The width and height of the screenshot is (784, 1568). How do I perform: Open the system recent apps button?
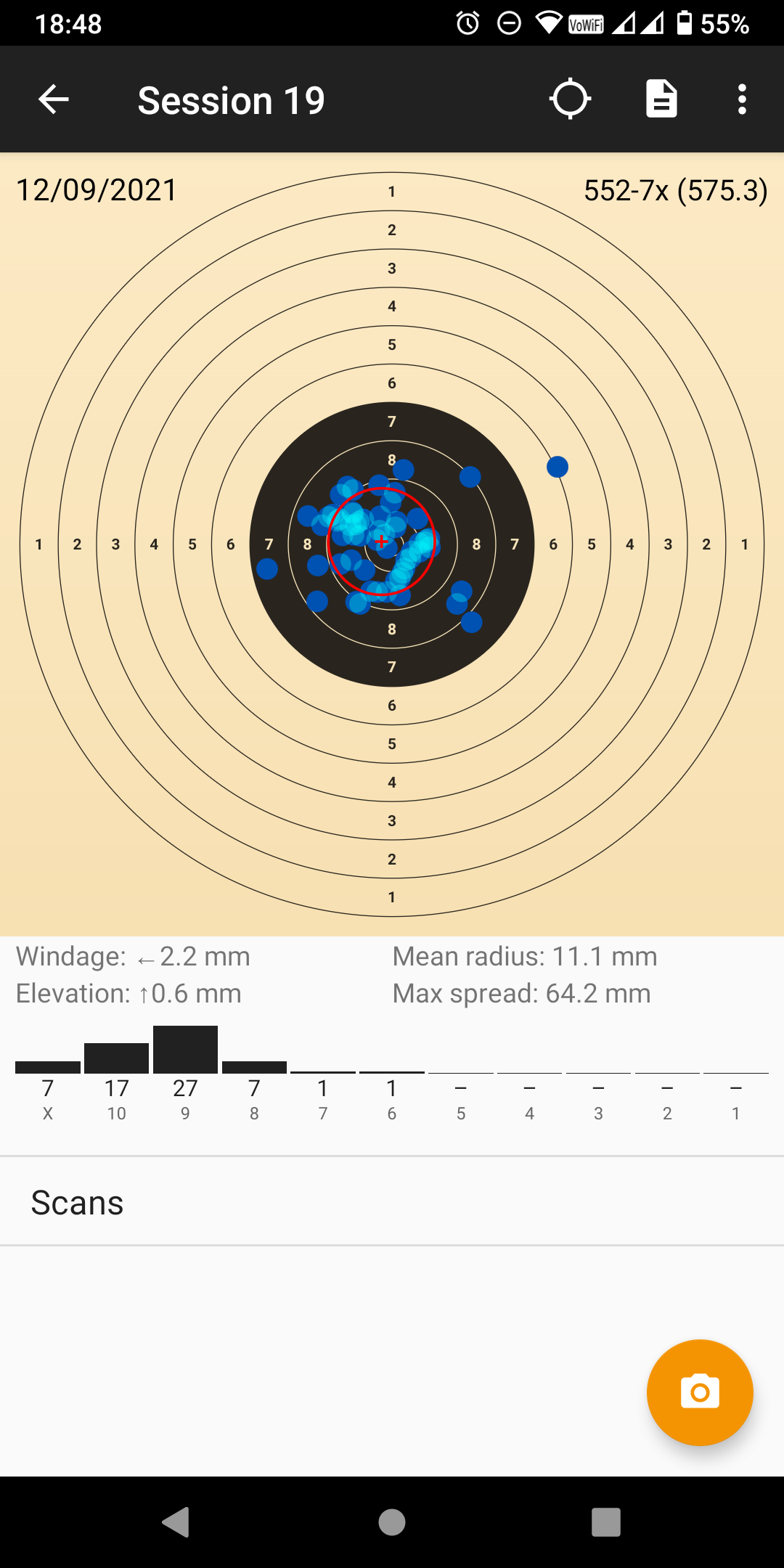(606, 1522)
